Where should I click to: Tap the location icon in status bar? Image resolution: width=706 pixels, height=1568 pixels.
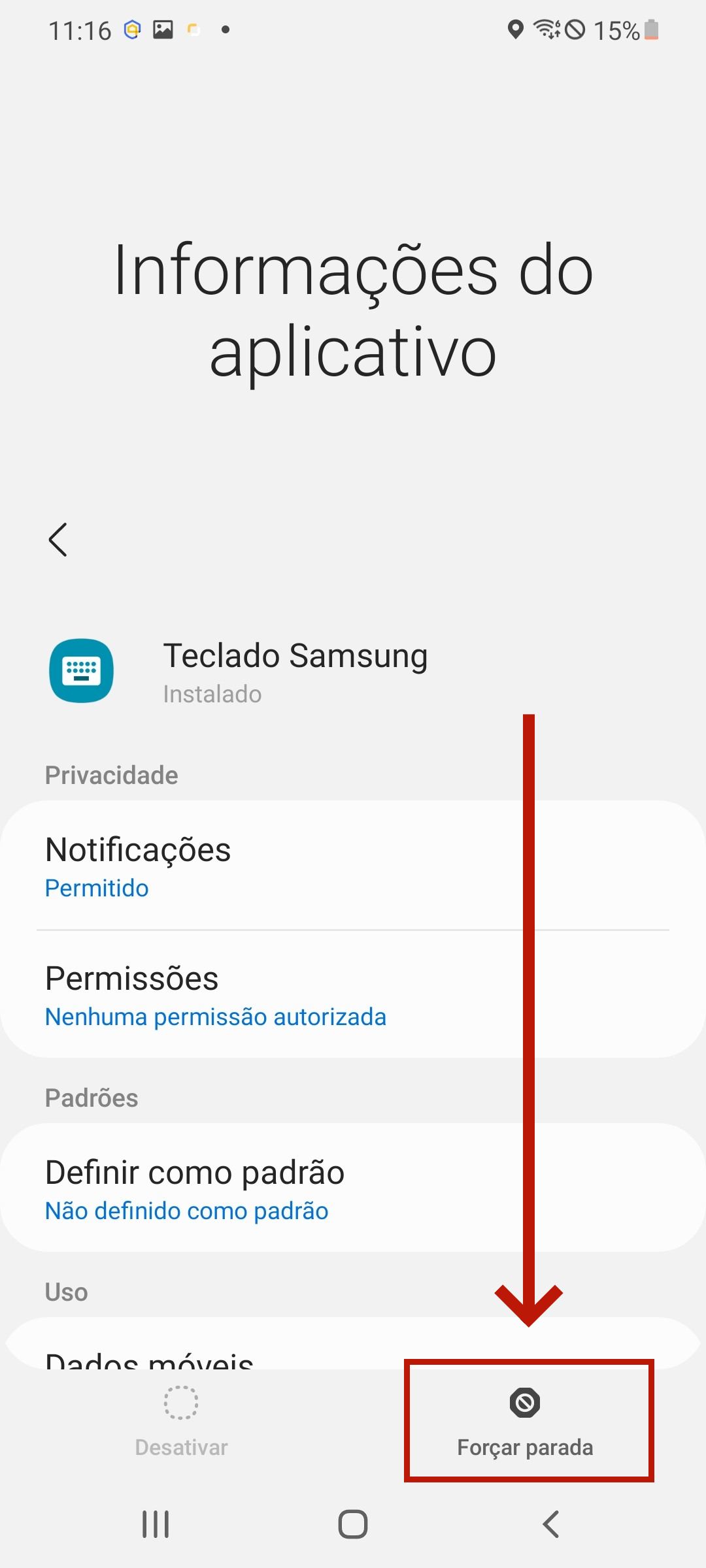(x=515, y=29)
